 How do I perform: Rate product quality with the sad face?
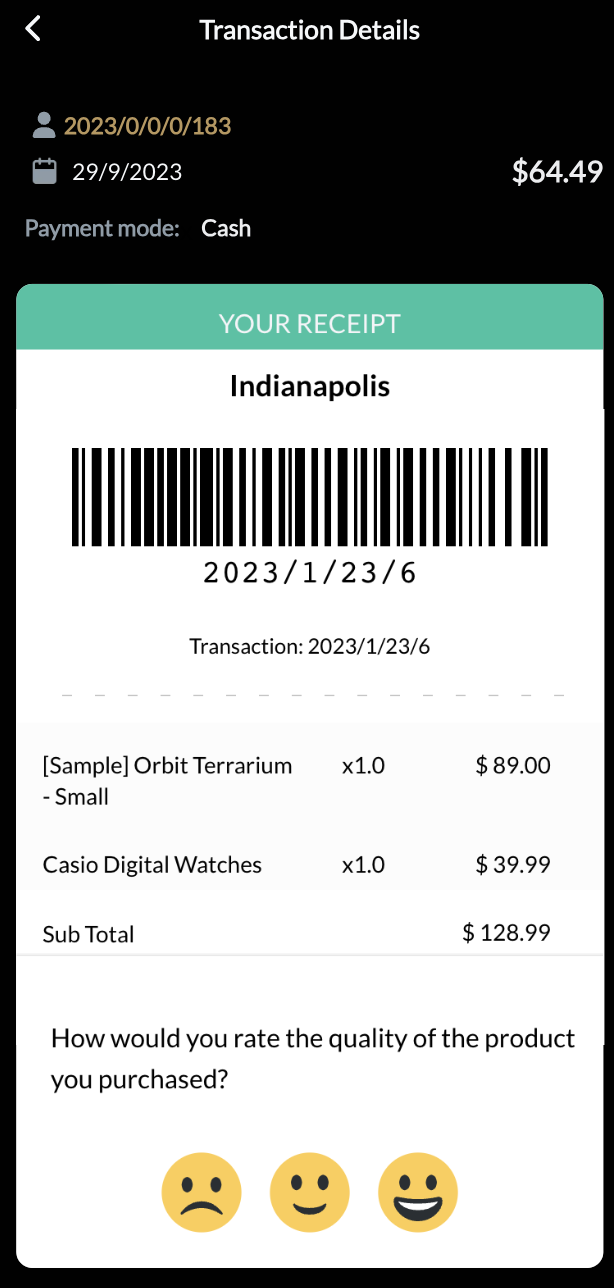click(202, 1192)
